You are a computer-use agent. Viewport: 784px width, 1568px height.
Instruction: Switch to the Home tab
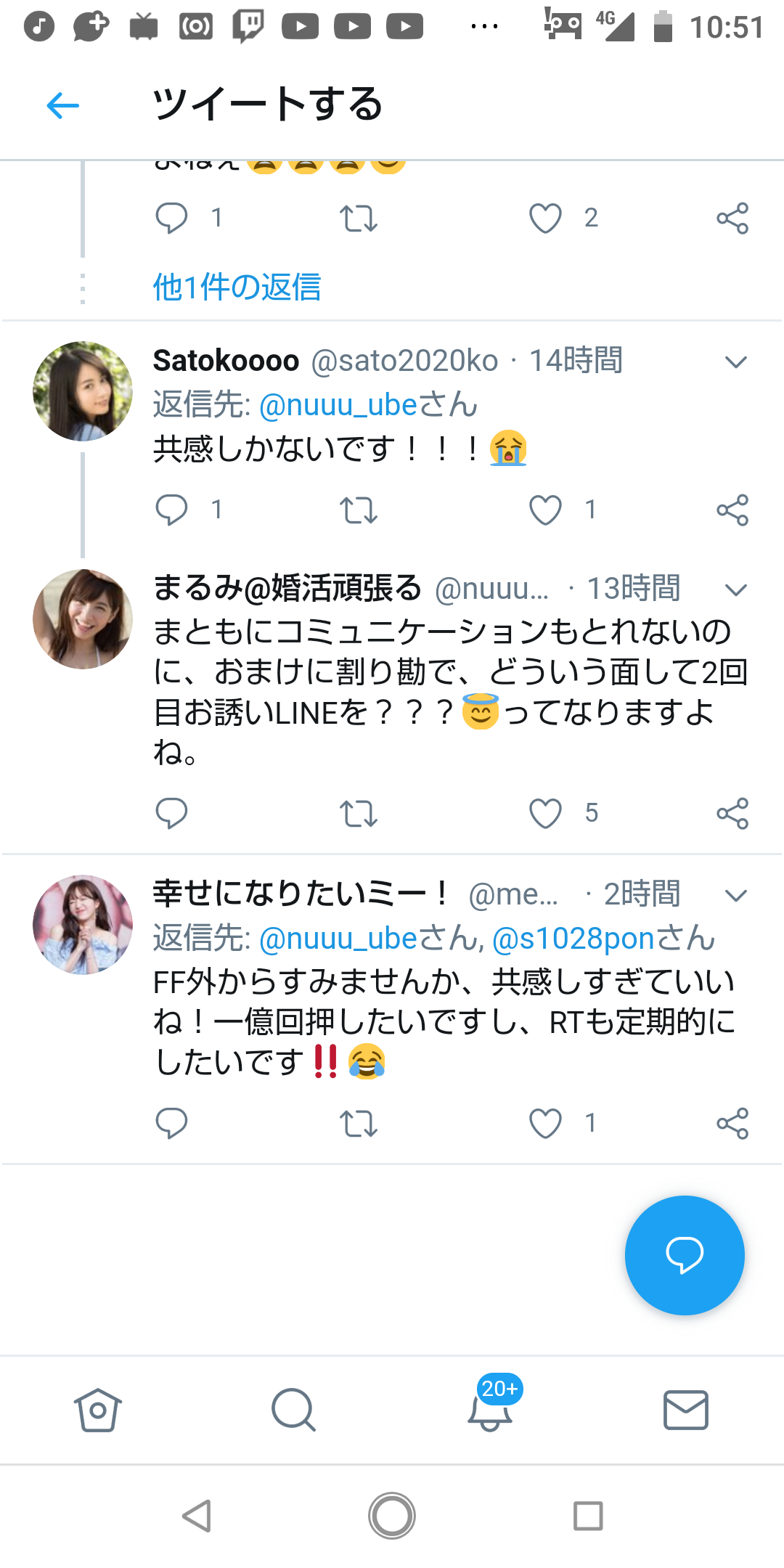coord(97,1410)
